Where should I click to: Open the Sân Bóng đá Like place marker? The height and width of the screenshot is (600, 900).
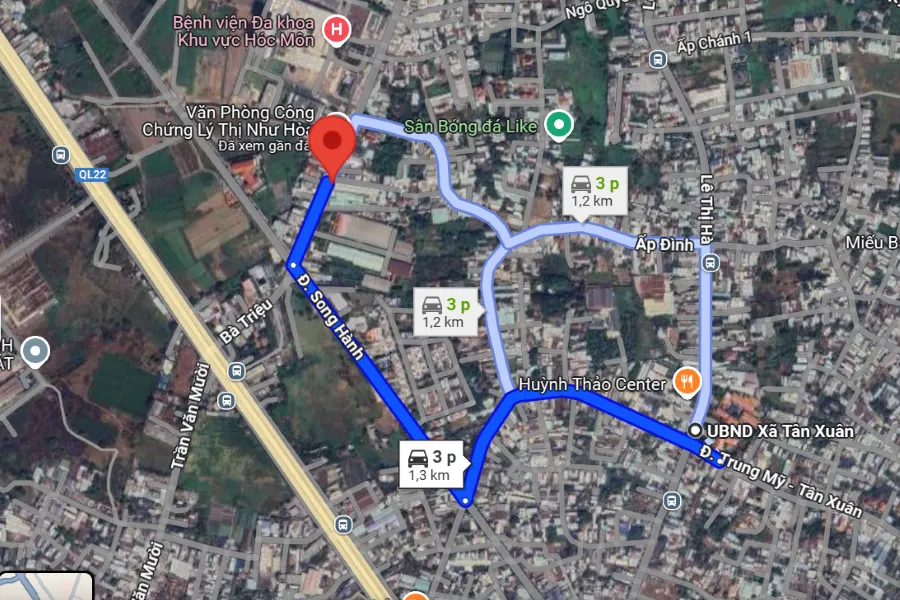tap(559, 126)
